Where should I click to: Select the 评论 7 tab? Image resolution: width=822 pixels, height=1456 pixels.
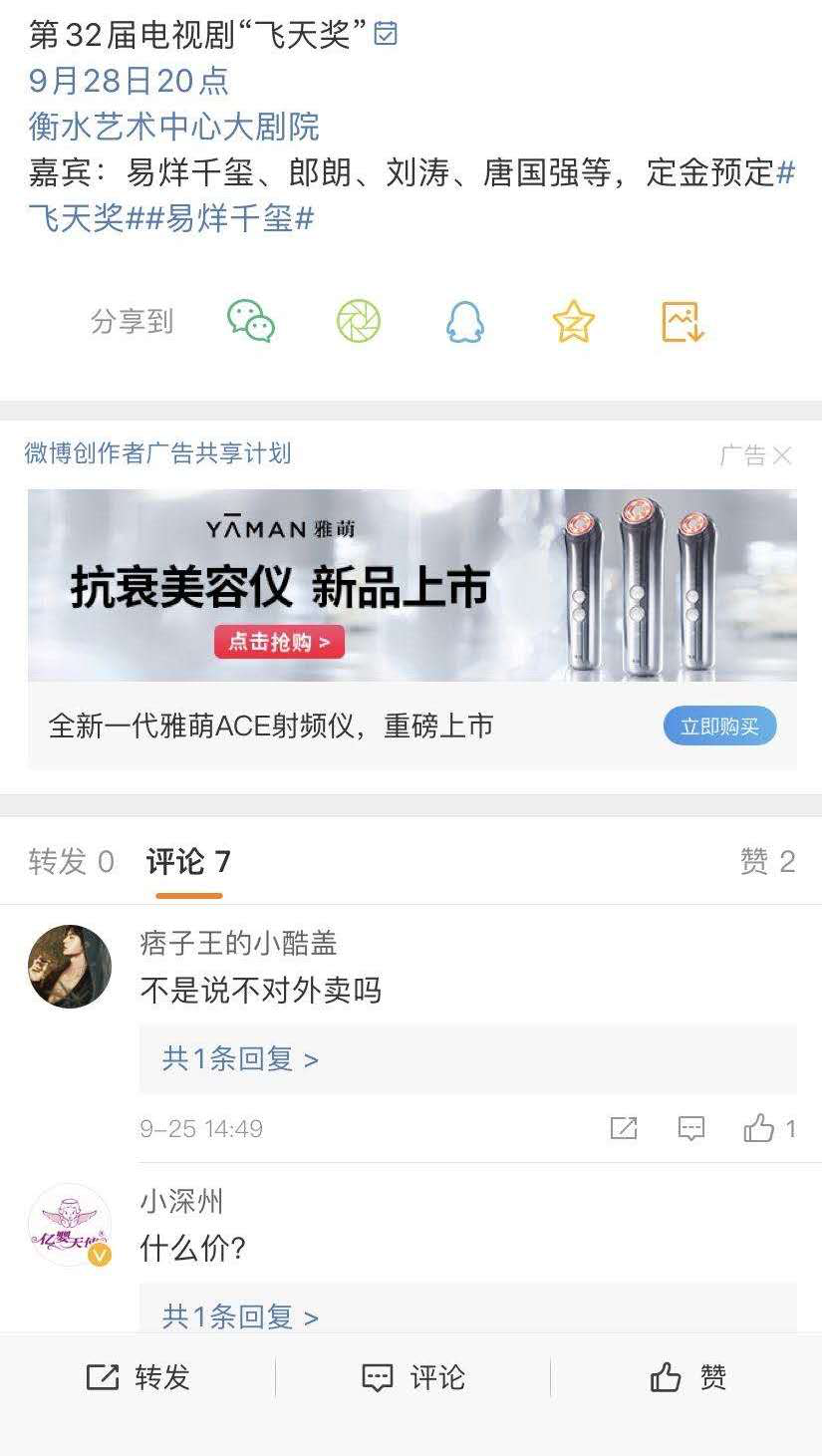click(188, 862)
